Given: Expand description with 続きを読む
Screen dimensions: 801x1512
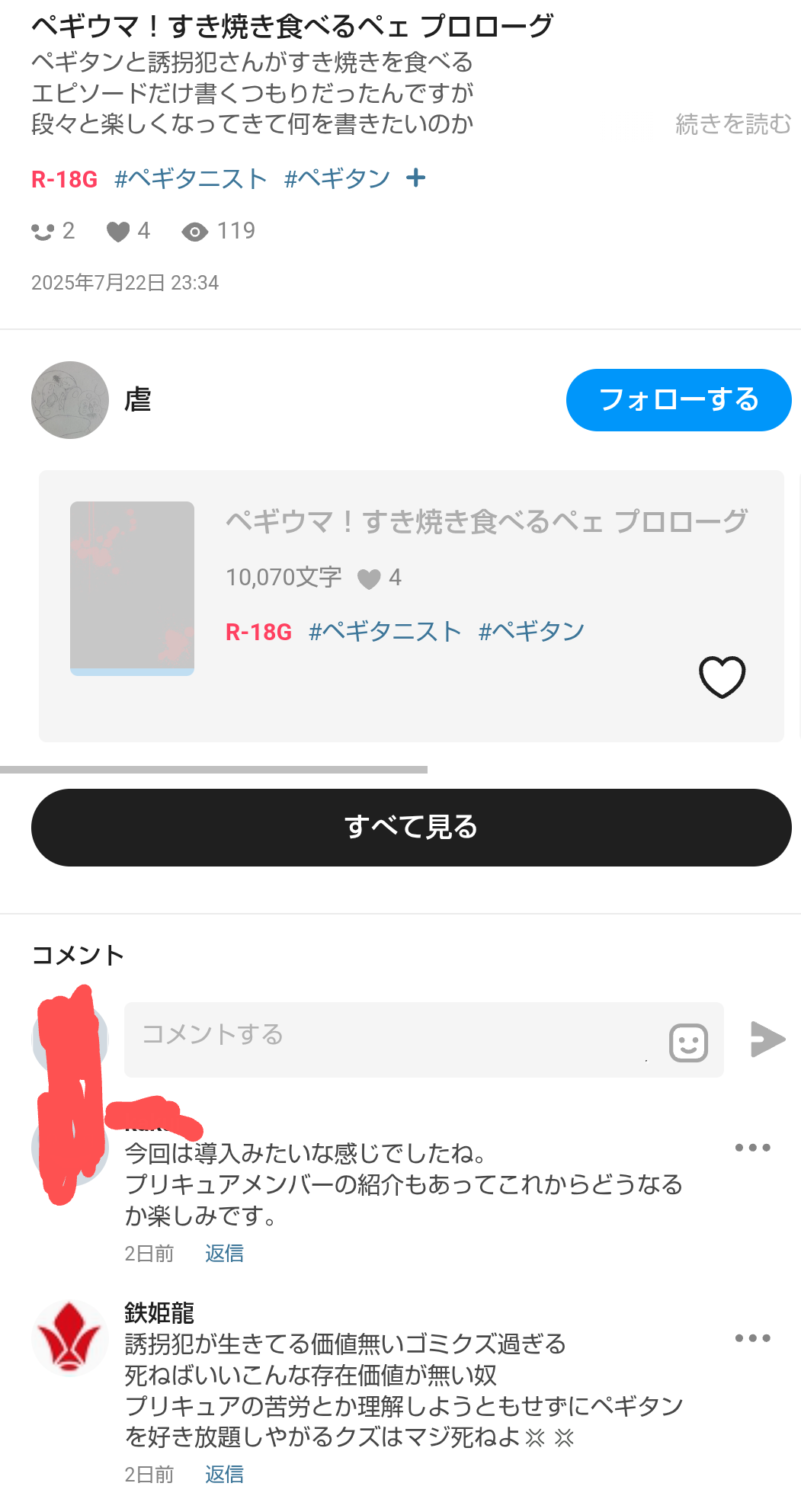Looking at the screenshot, I should (732, 124).
